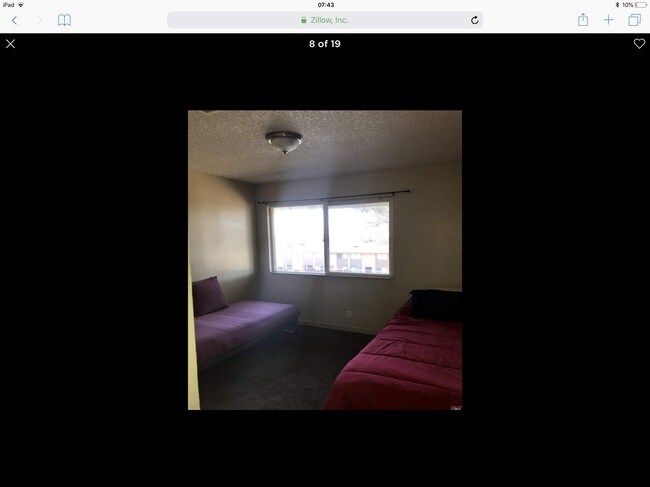
Task: Close the photo viewer
Action: (10, 44)
